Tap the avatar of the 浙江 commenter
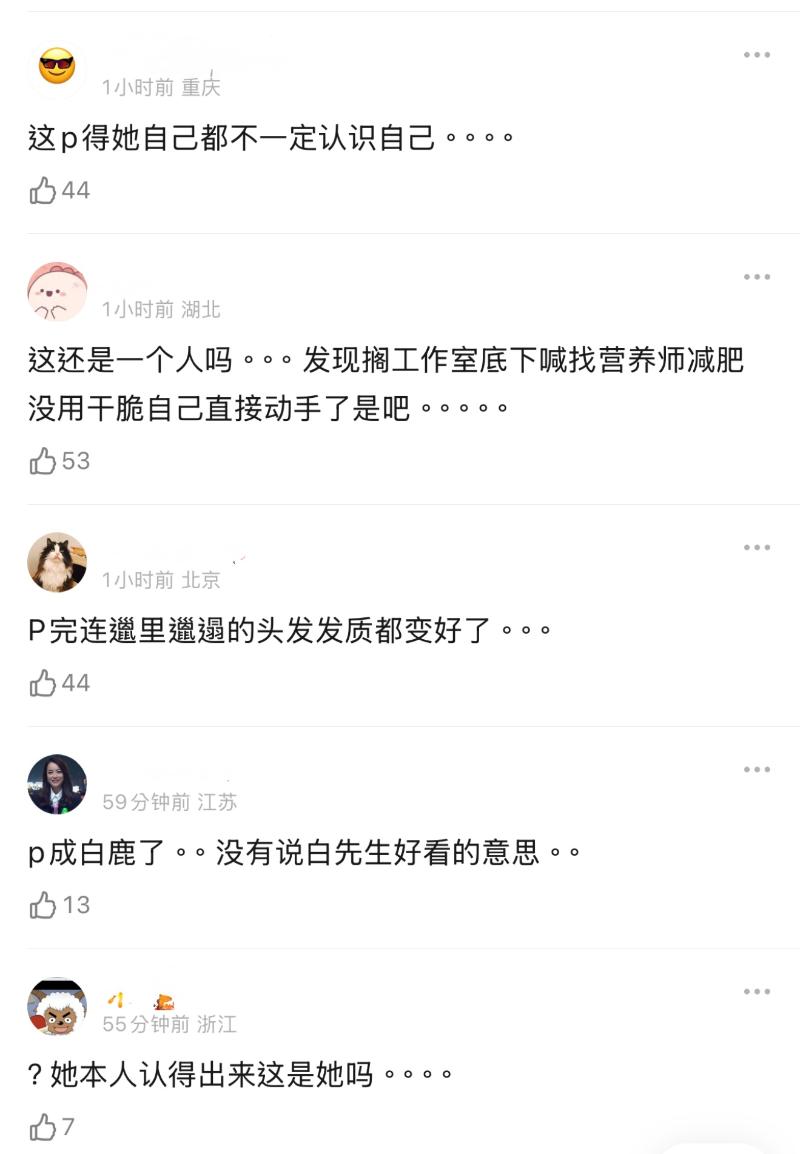Viewport: 800px width, 1154px height. pos(57,1007)
